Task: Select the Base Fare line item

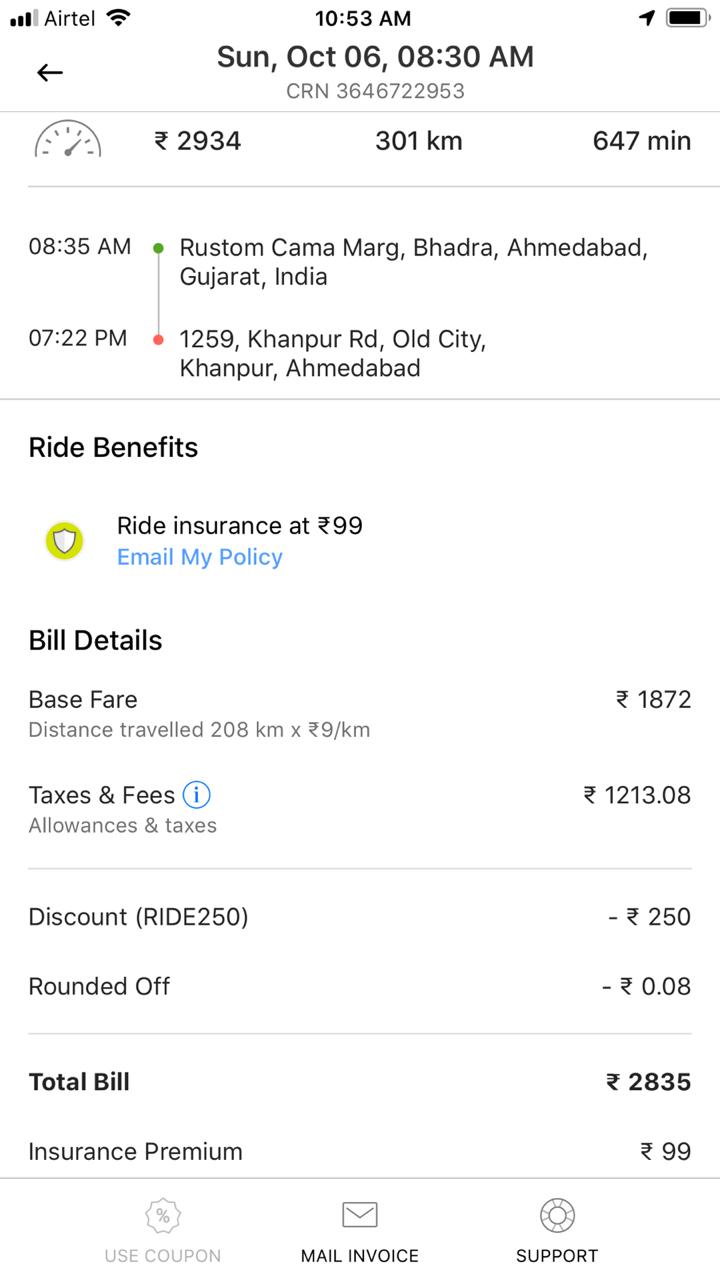Action: pos(360,699)
